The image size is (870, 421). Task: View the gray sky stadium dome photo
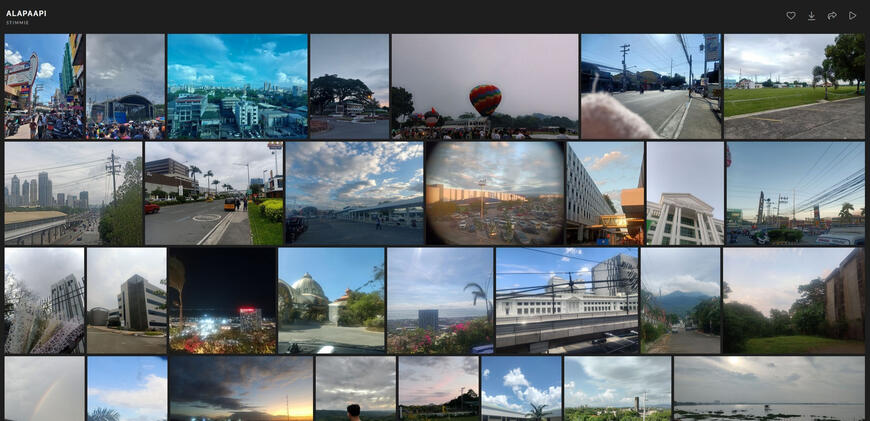tap(125, 86)
